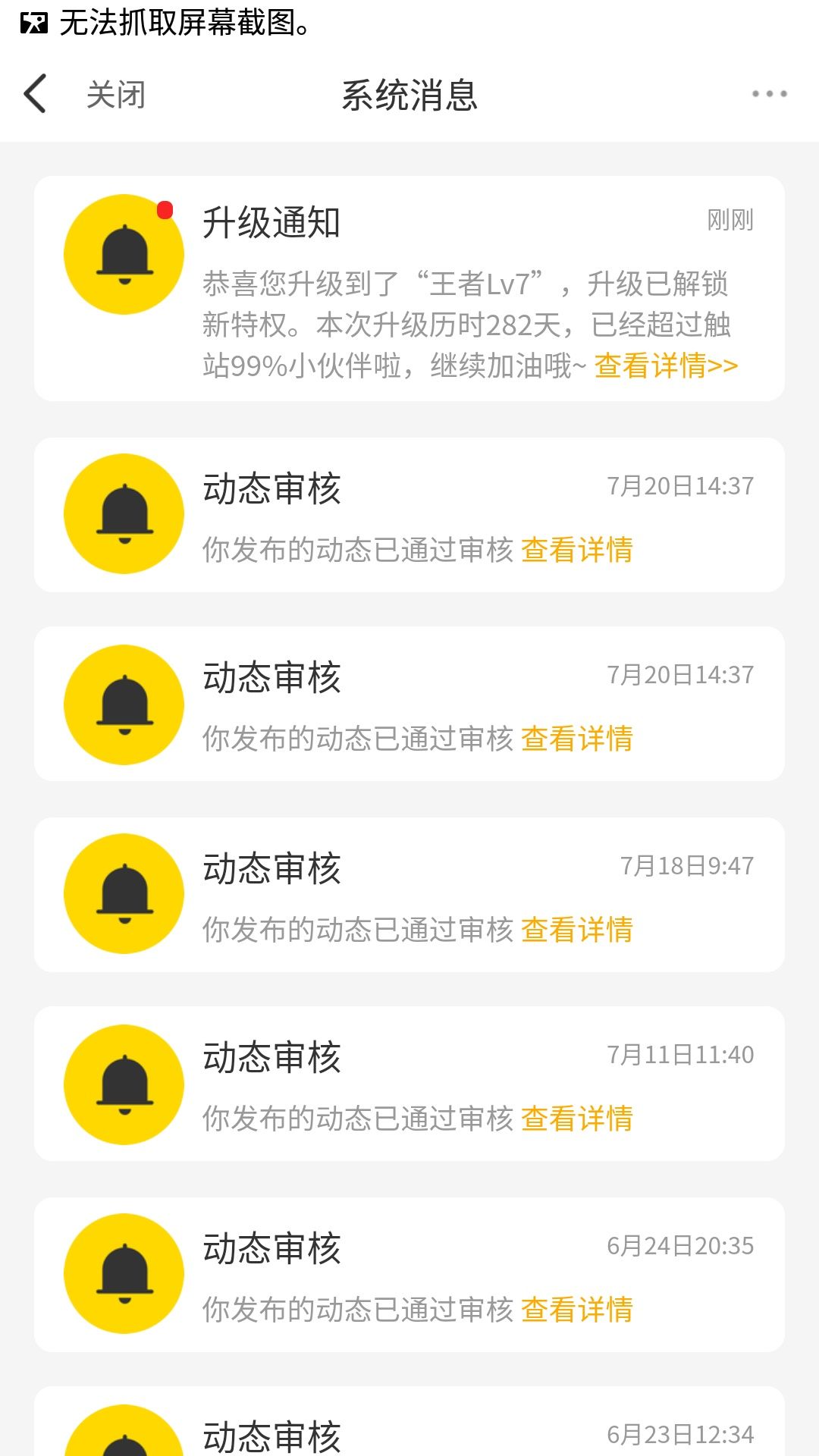Open the 升级通知 message card
Image resolution: width=819 pixels, height=1456 pixels.
(x=409, y=288)
